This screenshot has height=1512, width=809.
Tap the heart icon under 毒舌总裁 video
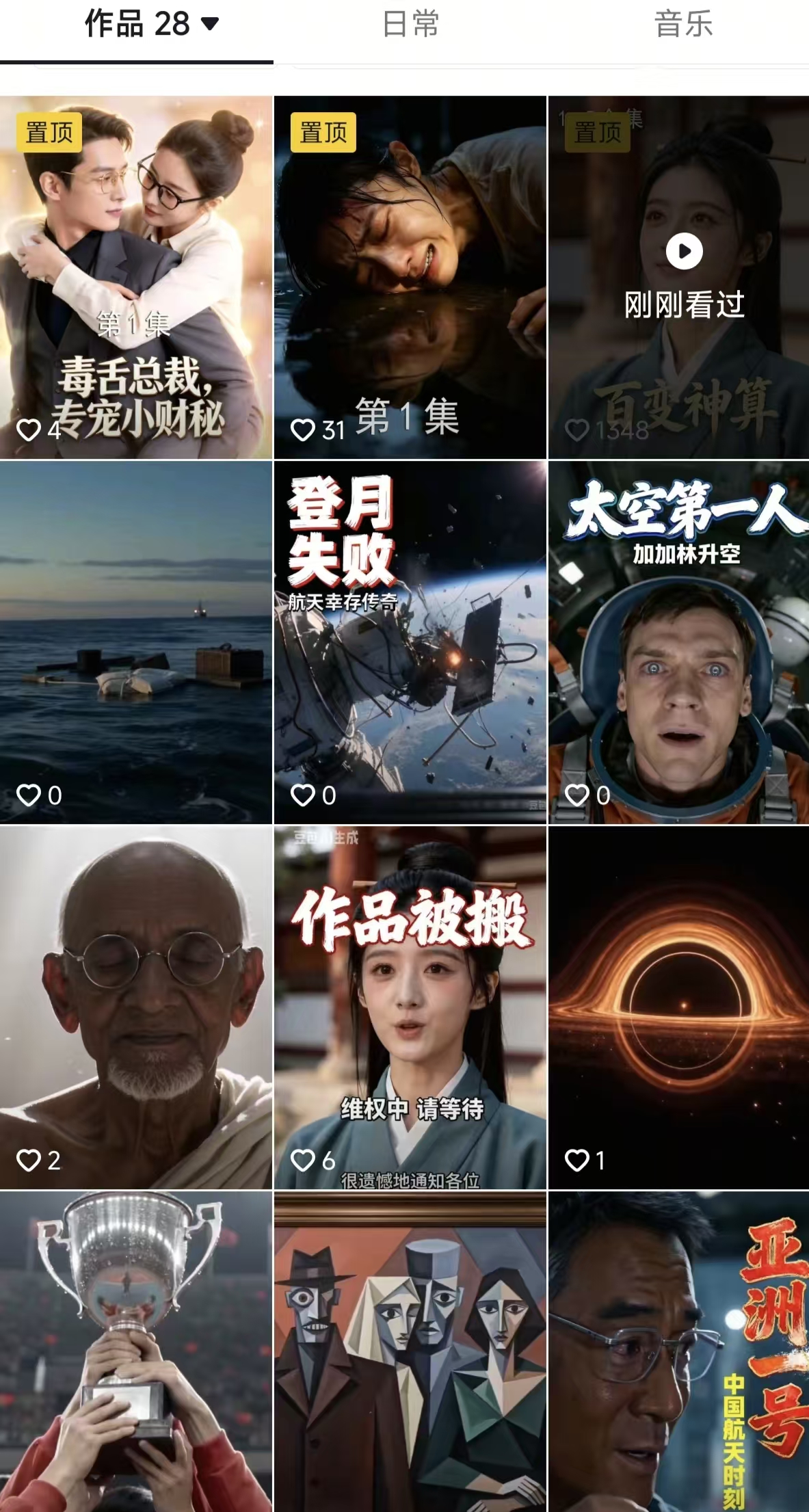click(x=28, y=429)
